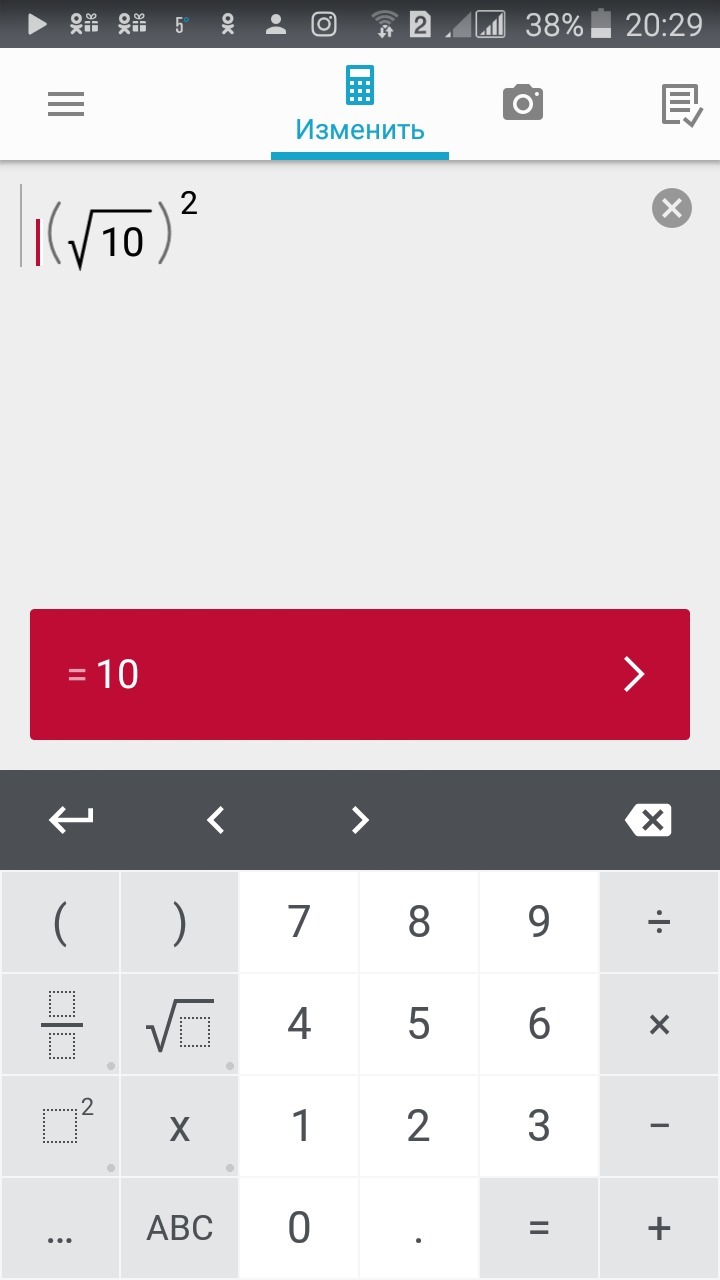Move the cursor right
This screenshot has width=720, height=1280.
(360, 820)
